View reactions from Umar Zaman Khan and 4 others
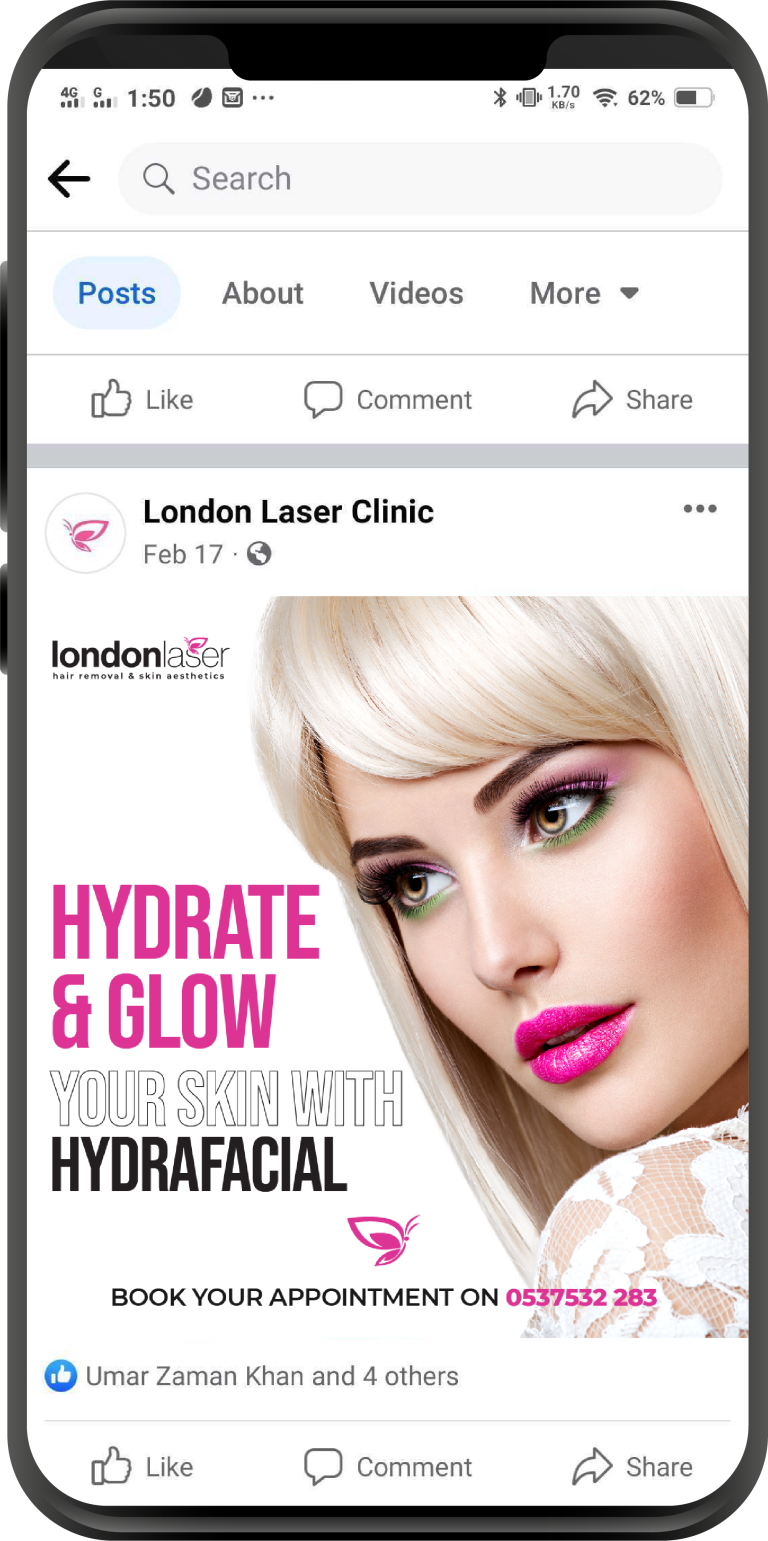This screenshot has width=768, height=1541. pos(270,1376)
